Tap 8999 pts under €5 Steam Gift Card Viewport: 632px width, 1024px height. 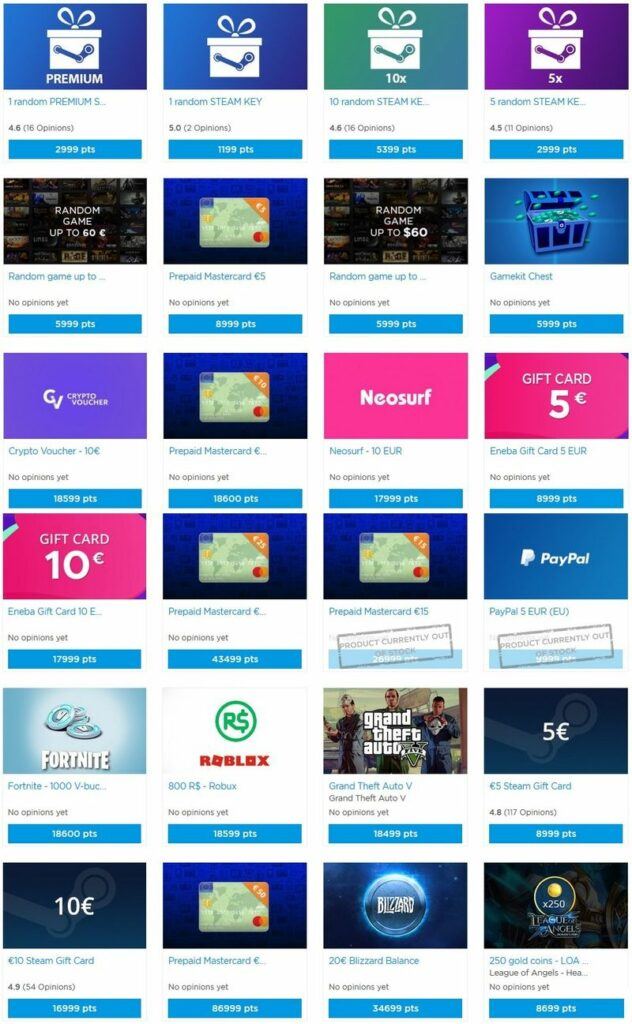click(x=556, y=833)
